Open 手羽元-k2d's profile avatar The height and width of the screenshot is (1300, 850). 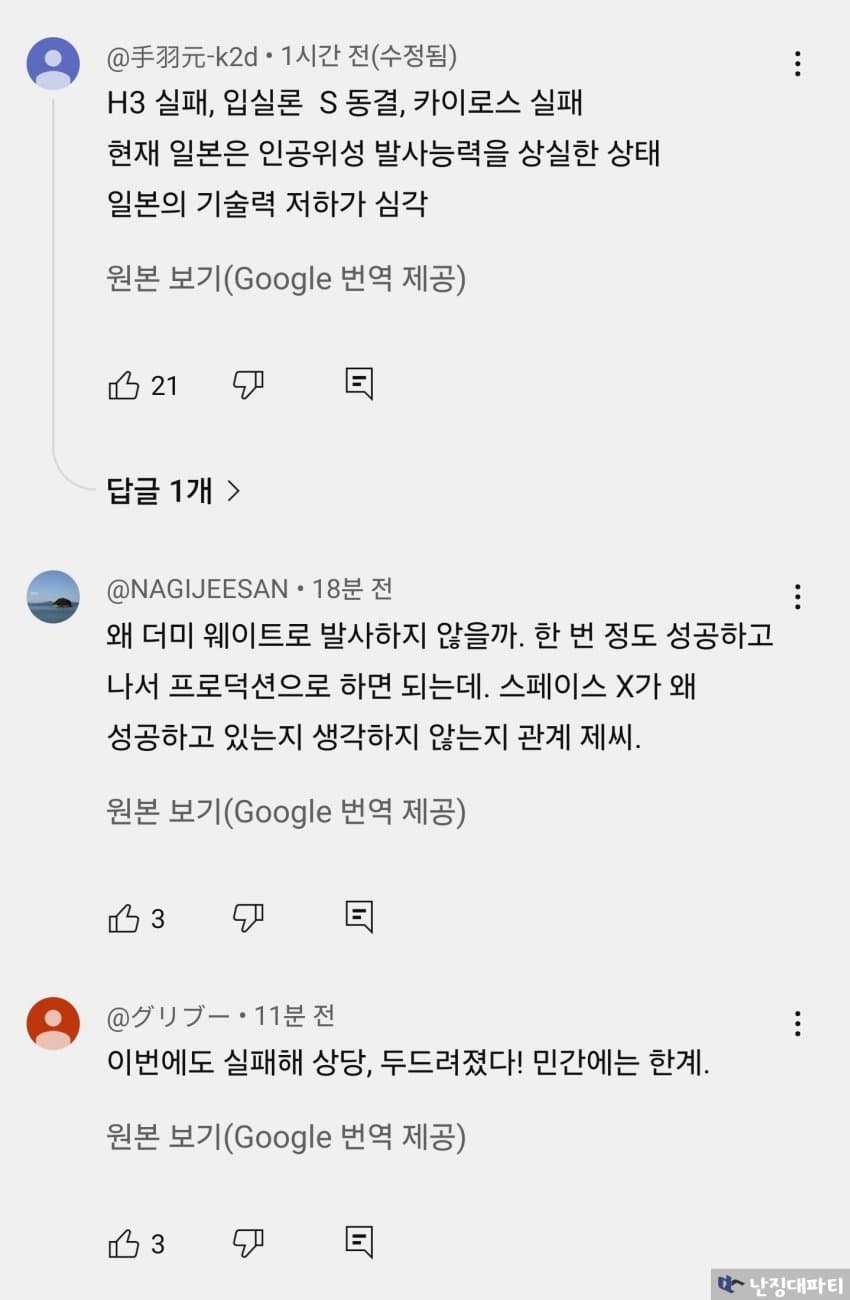[53, 64]
